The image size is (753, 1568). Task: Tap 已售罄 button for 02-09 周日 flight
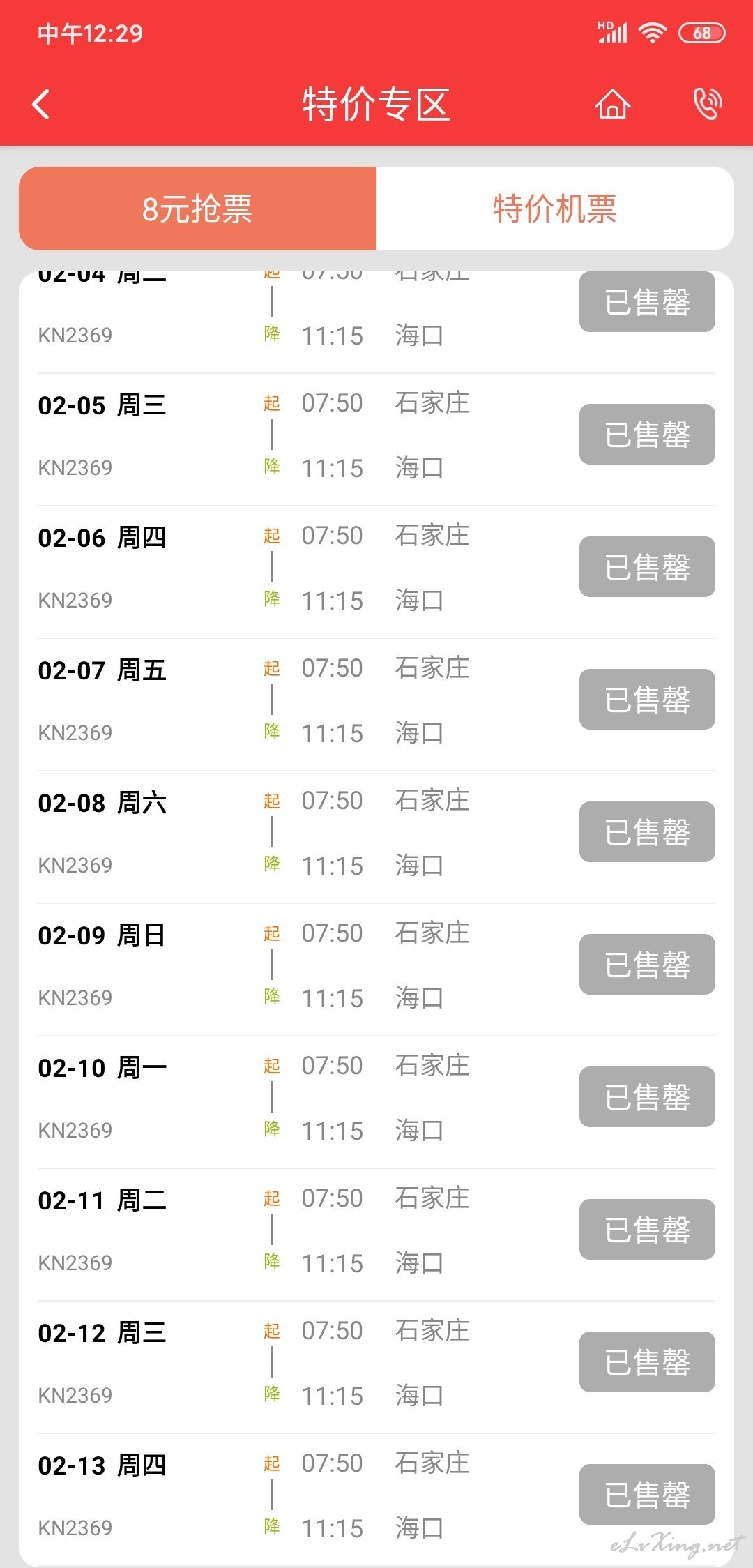(x=647, y=964)
